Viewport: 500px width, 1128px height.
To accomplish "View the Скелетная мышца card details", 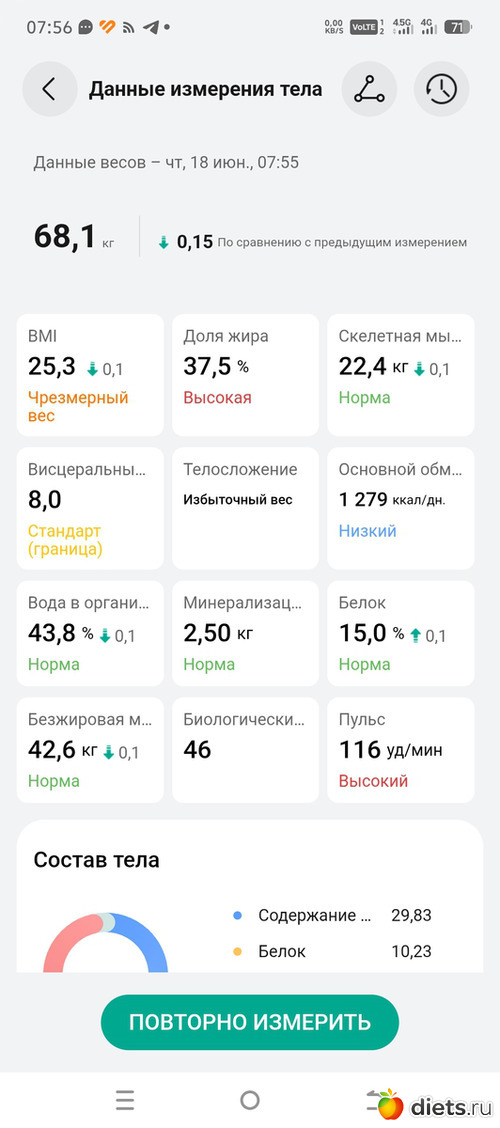I will [401, 375].
